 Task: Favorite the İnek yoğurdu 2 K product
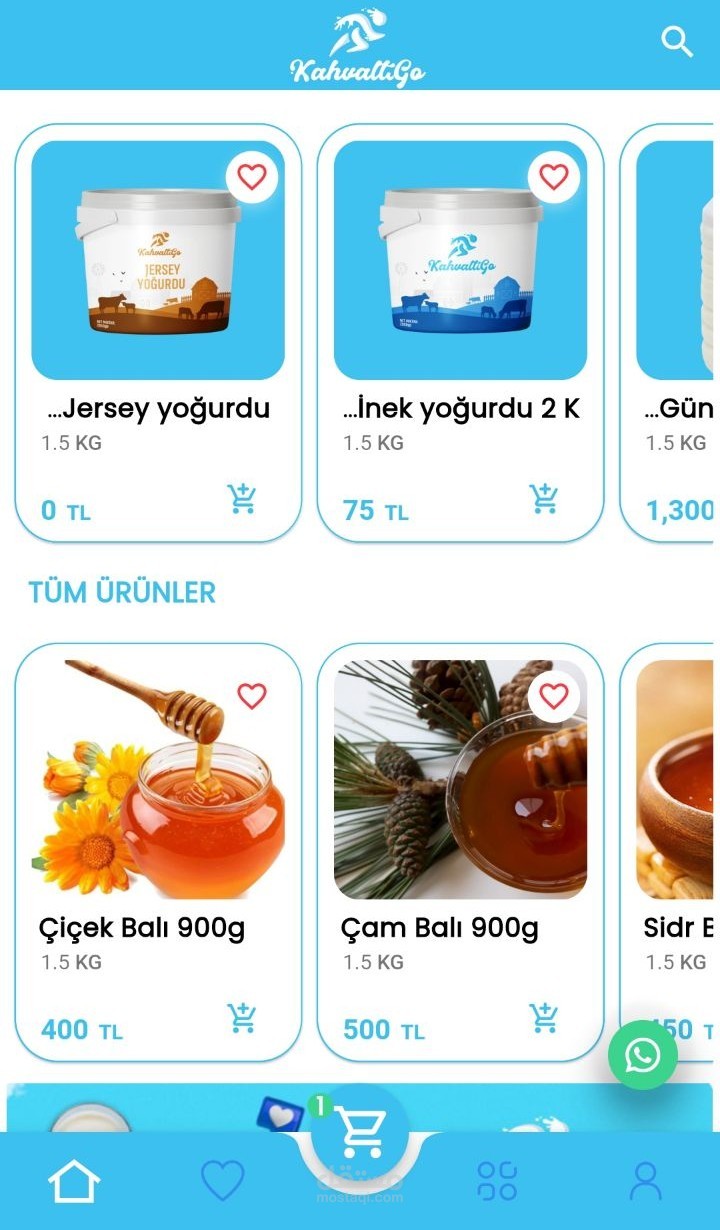[x=554, y=178]
